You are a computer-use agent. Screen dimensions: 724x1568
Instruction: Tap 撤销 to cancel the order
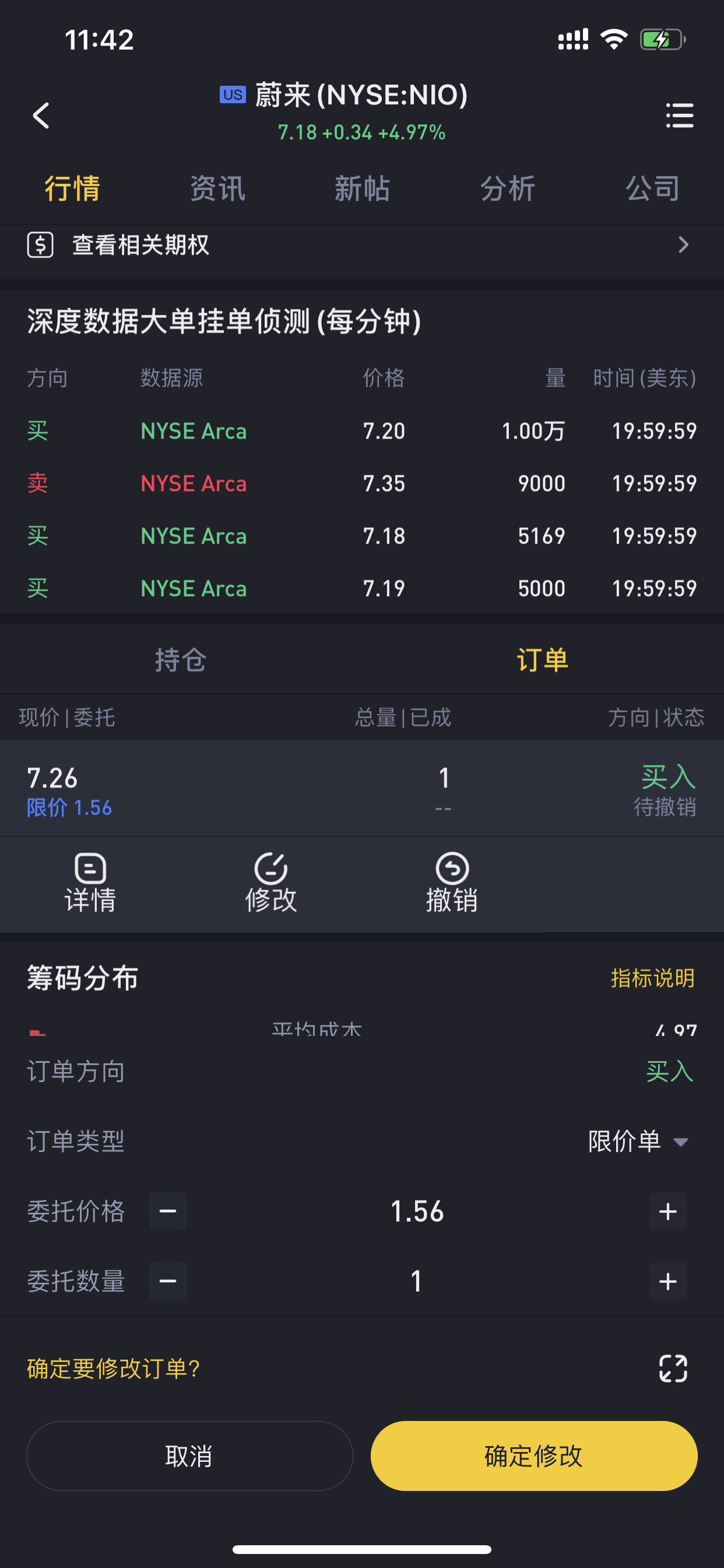click(452, 883)
